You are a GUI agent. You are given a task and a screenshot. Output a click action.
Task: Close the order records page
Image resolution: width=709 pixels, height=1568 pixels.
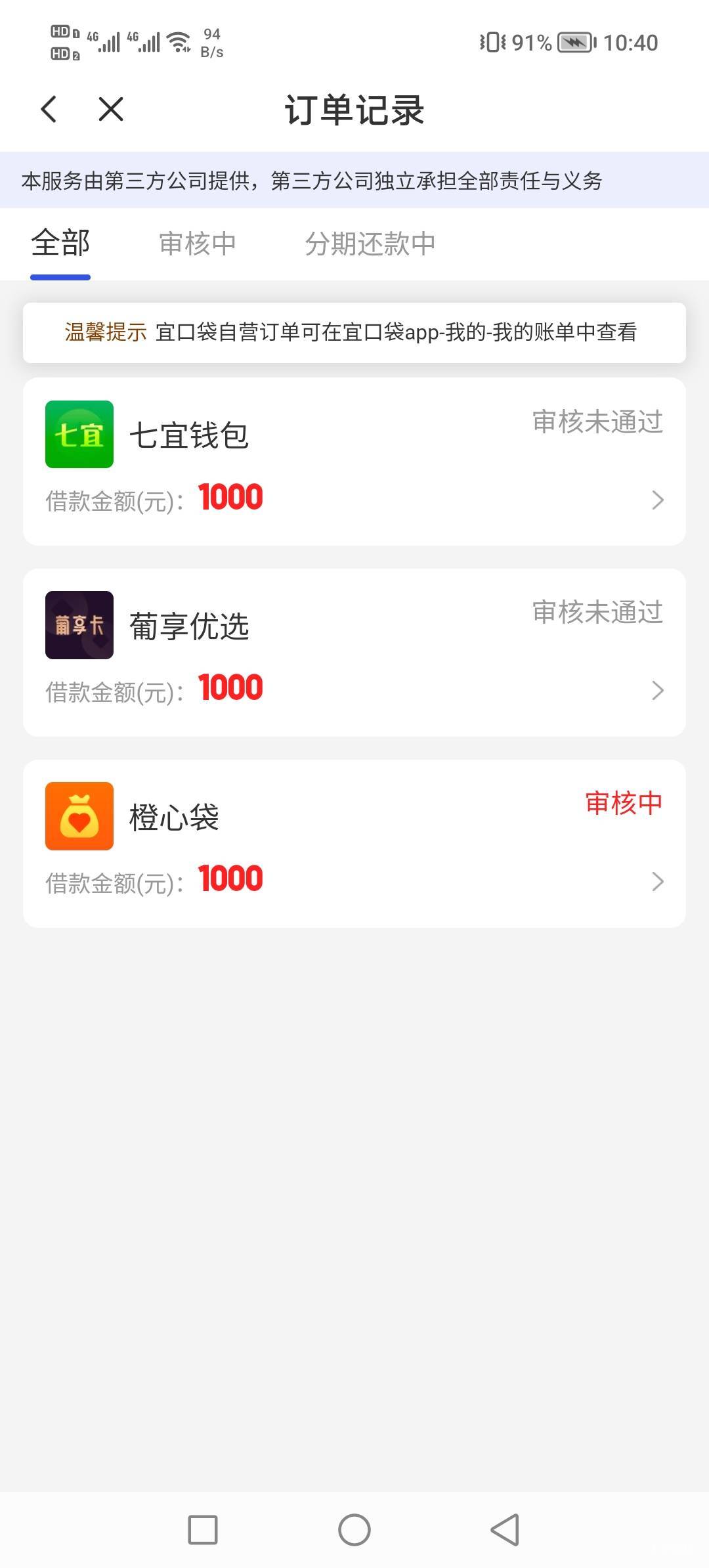coord(111,109)
